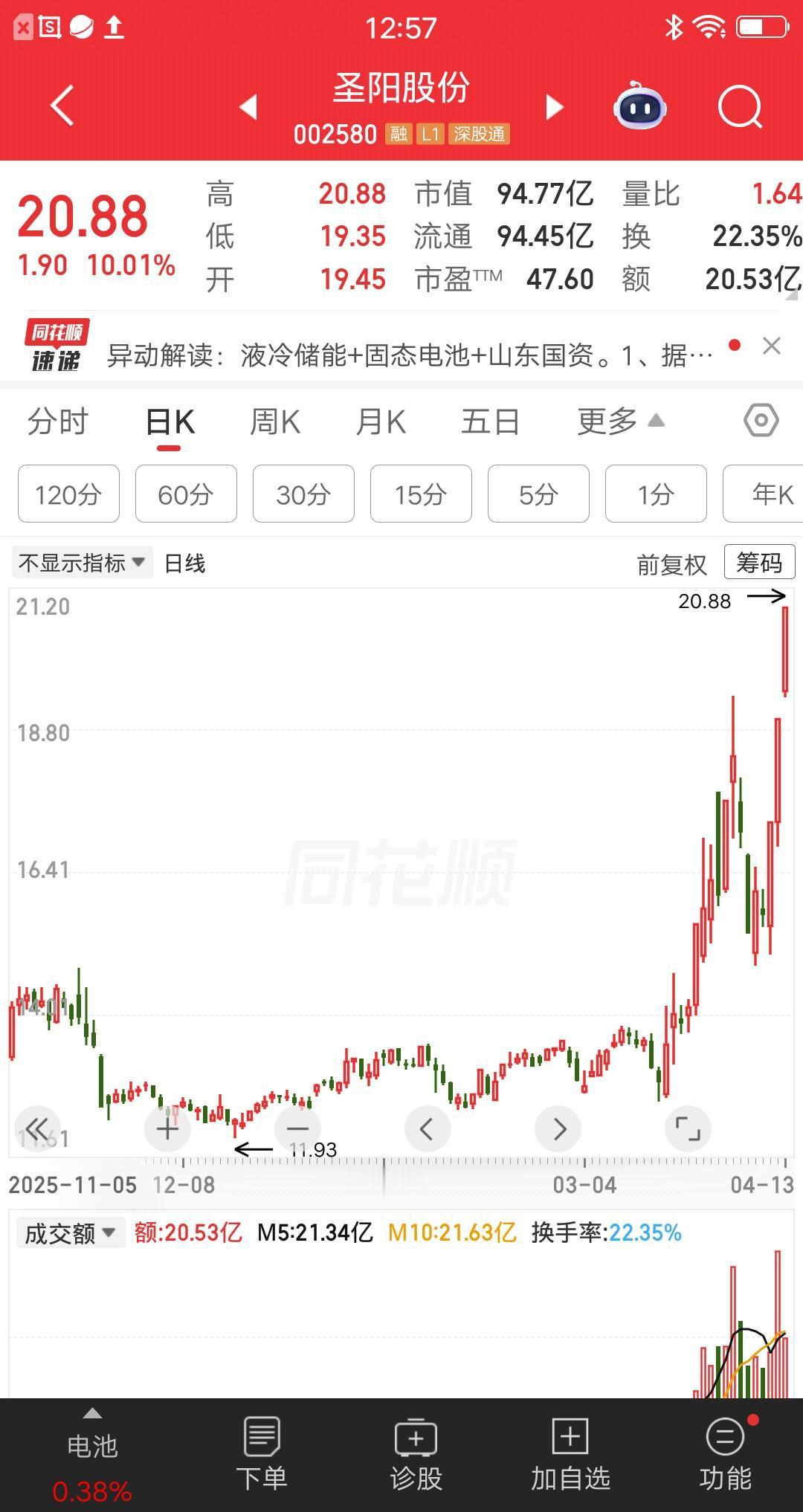Expand chart to fullscreen mode
This screenshot has height=1512, width=803.
point(688,1128)
